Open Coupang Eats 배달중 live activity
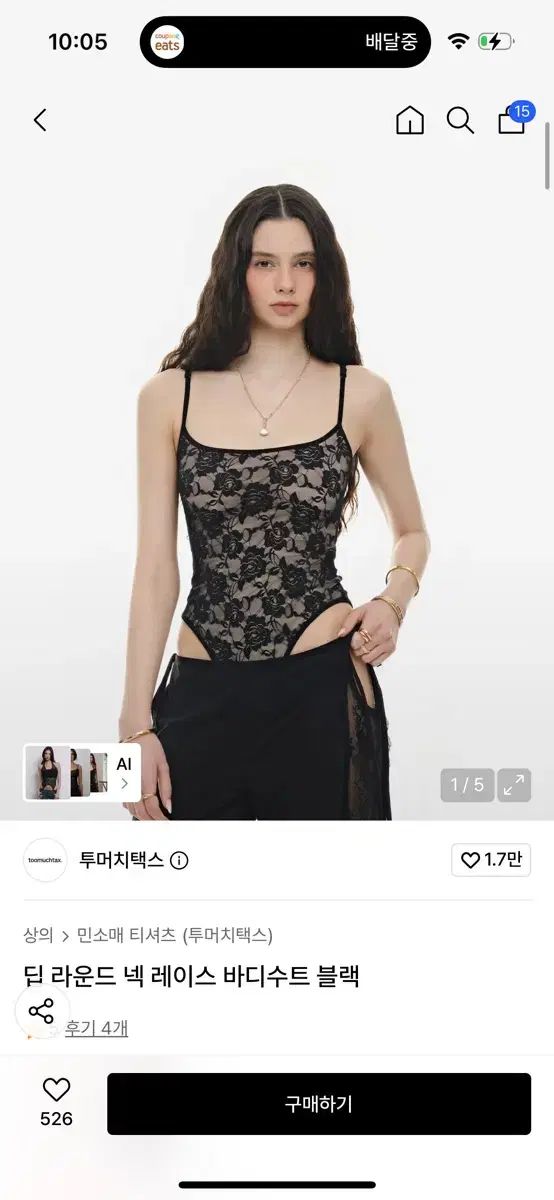This screenshot has width=554, height=1200. coord(285,42)
